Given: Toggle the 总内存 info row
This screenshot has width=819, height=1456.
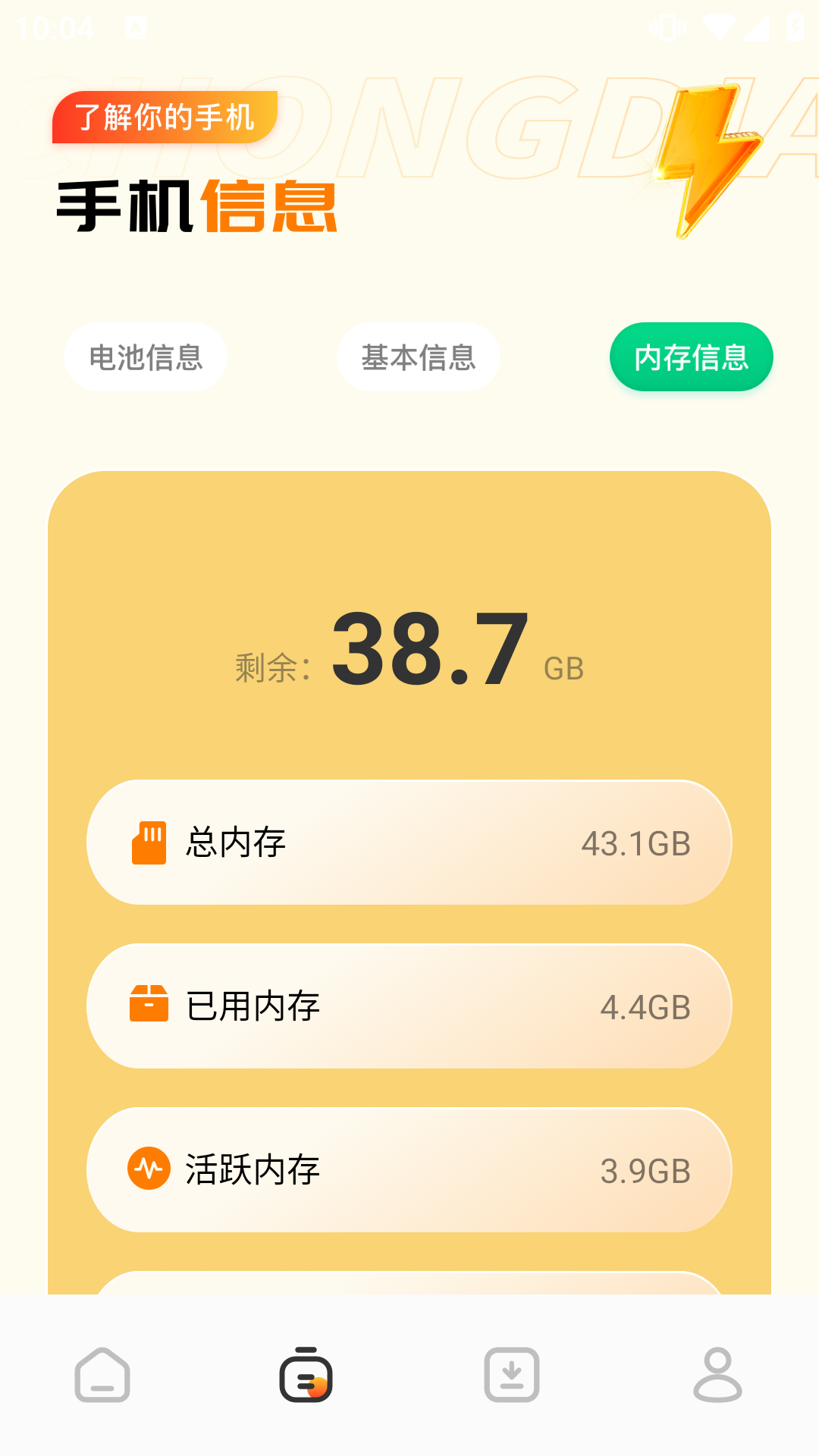Looking at the screenshot, I should tap(409, 842).
